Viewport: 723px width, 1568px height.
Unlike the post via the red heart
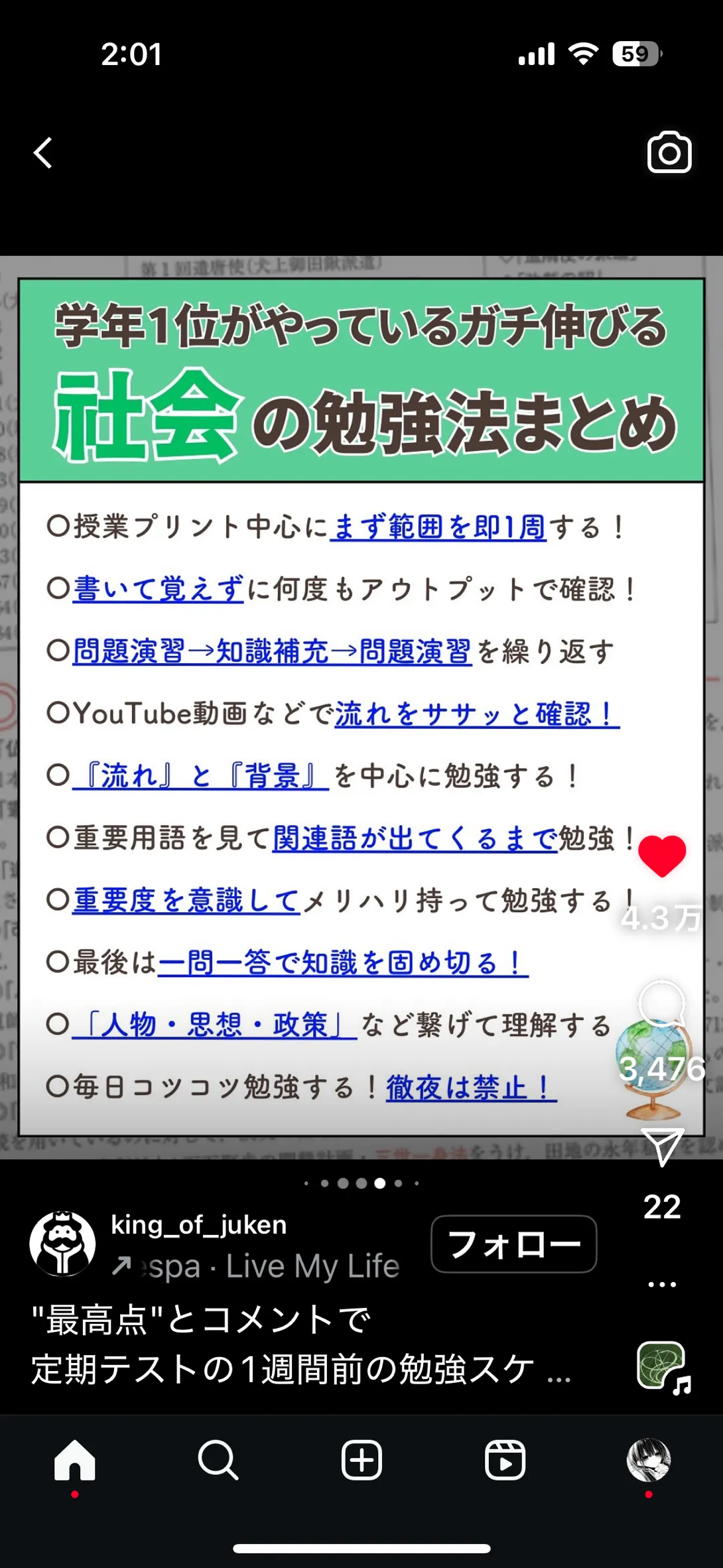662,856
